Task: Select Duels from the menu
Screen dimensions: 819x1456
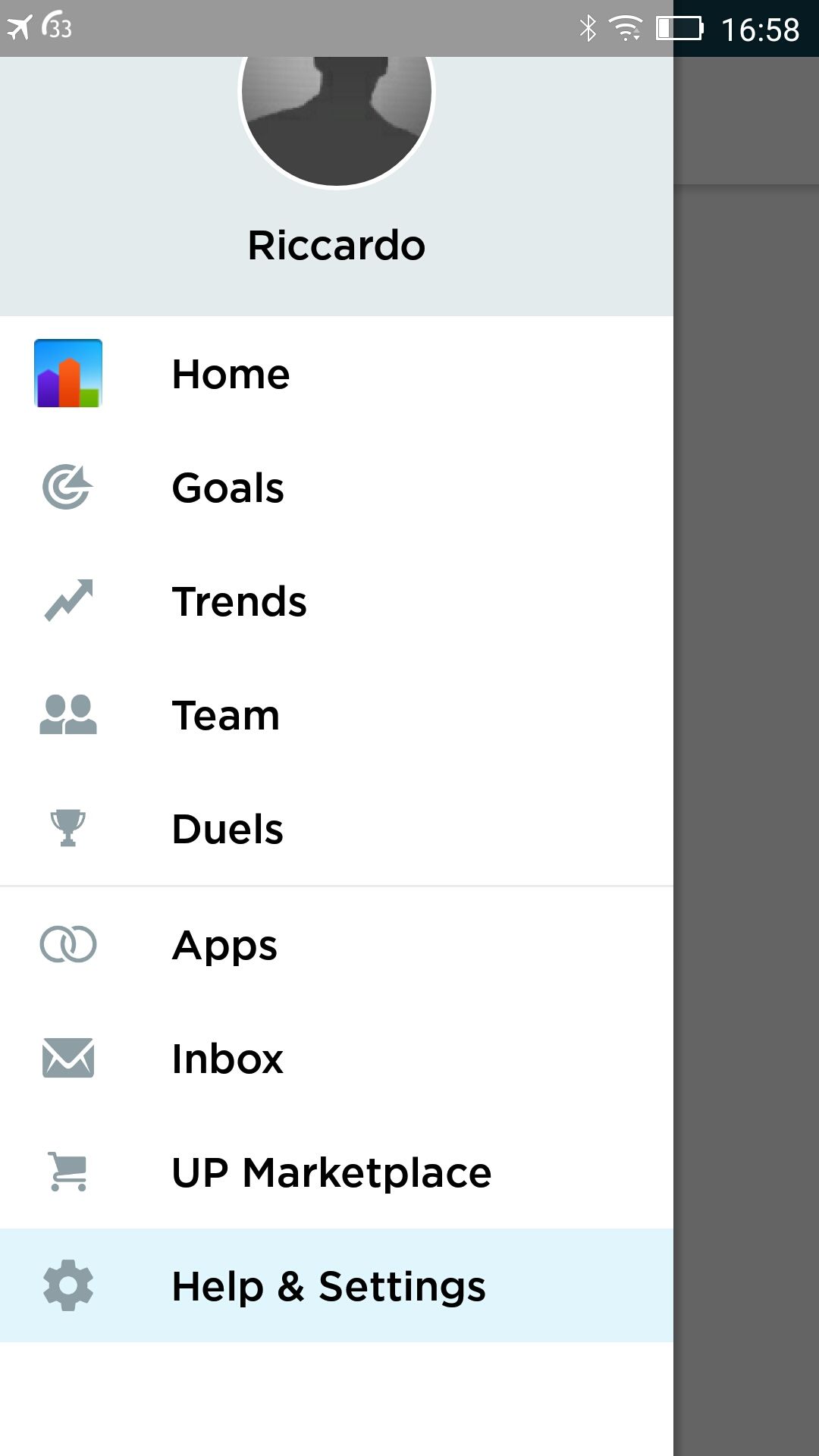Action: [x=337, y=829]
